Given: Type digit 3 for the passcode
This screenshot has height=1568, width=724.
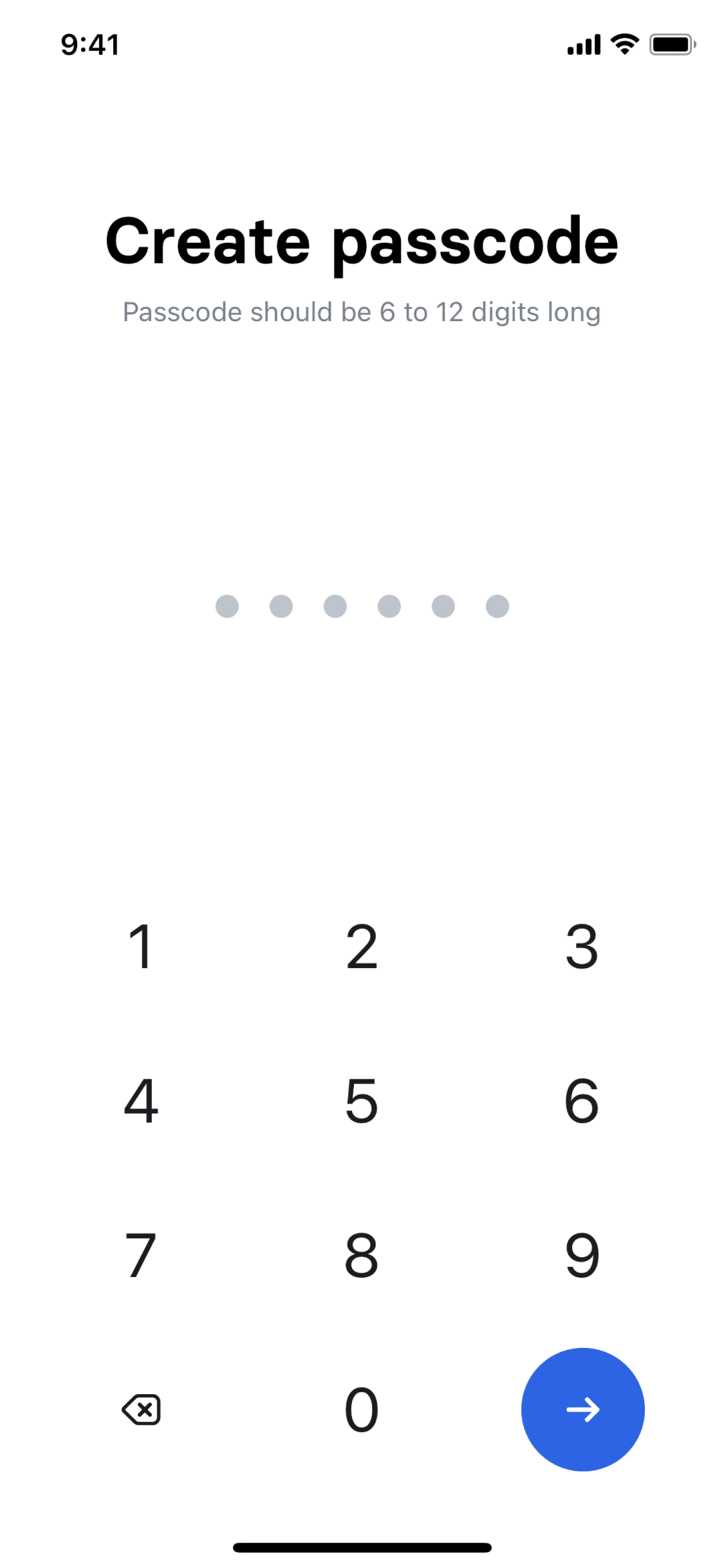Looking at the screenshot, I should 582,946.
